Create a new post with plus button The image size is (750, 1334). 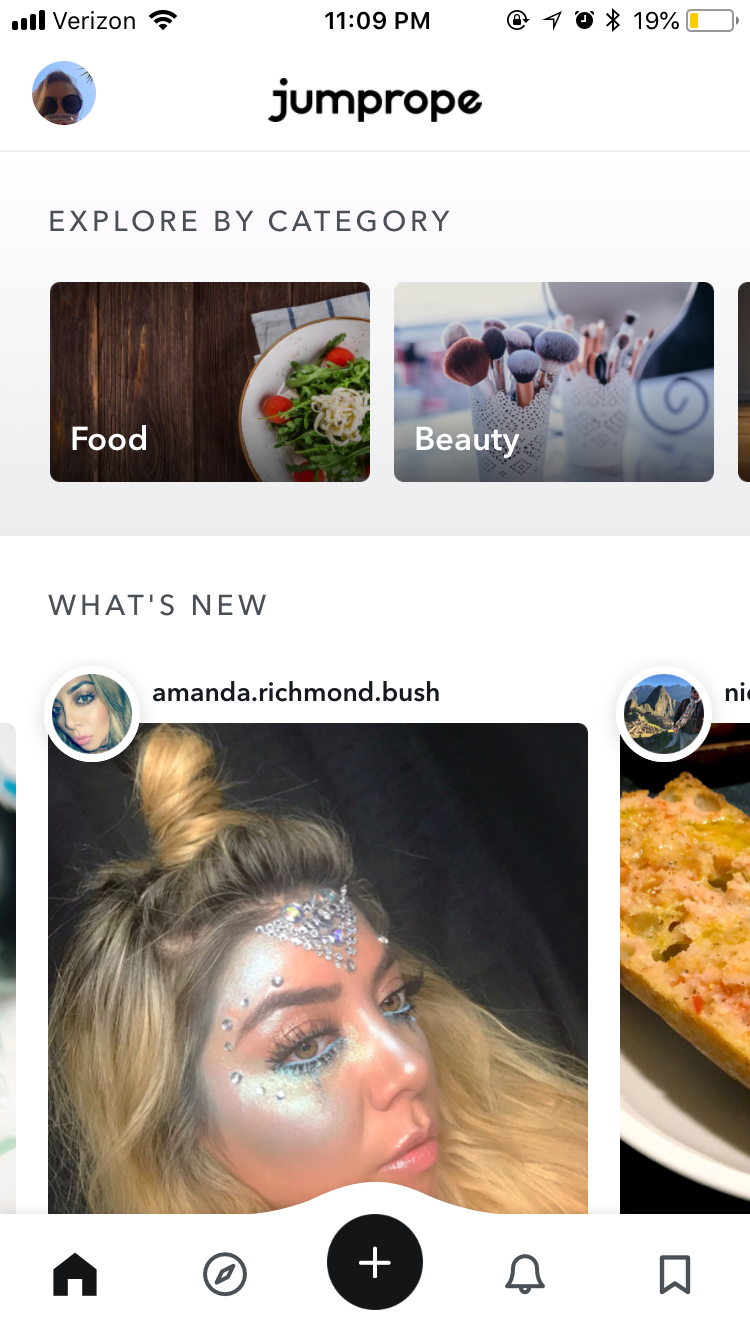[x=375, y=1262]
